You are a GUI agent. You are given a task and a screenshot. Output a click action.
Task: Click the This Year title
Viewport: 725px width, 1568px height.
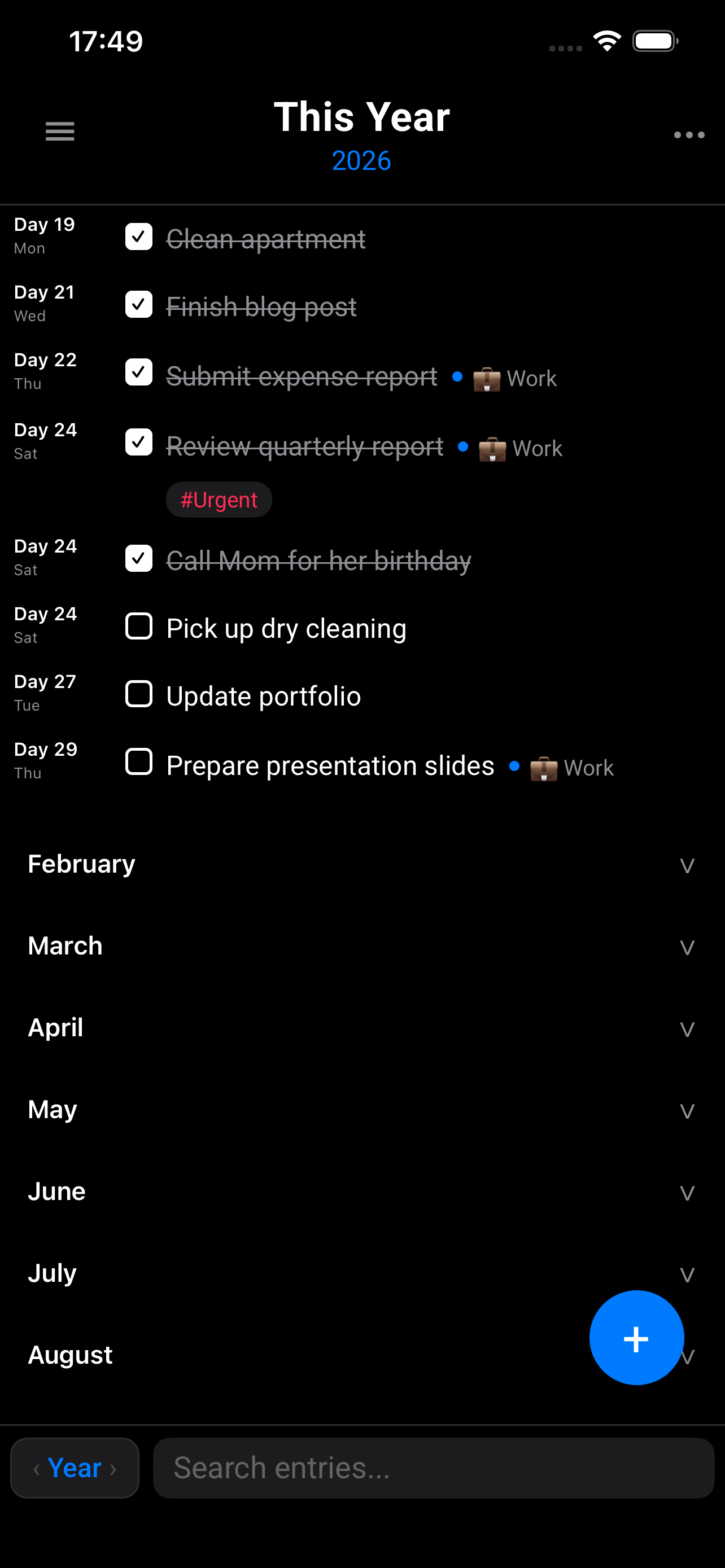pos(362,116)
